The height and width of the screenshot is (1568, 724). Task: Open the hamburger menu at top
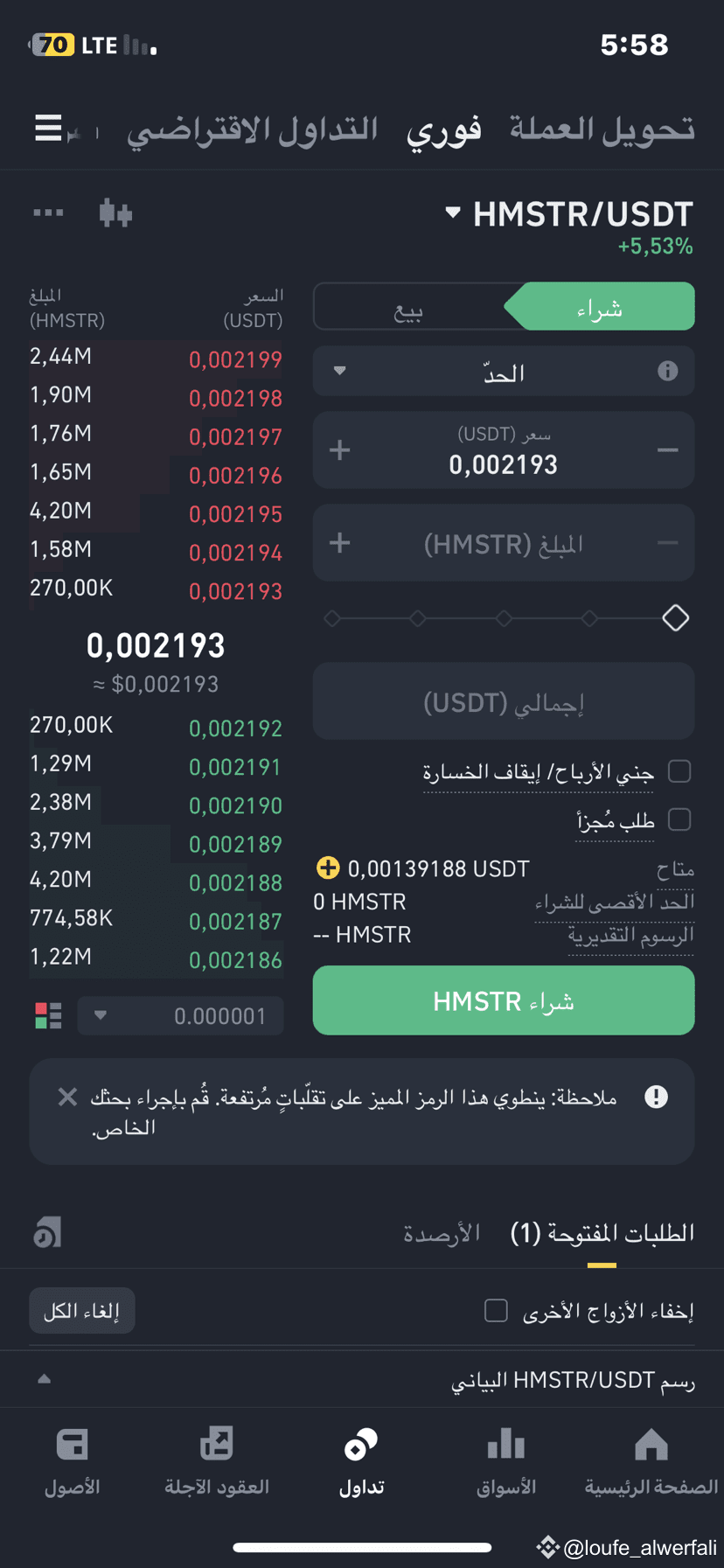pos(50,128)
